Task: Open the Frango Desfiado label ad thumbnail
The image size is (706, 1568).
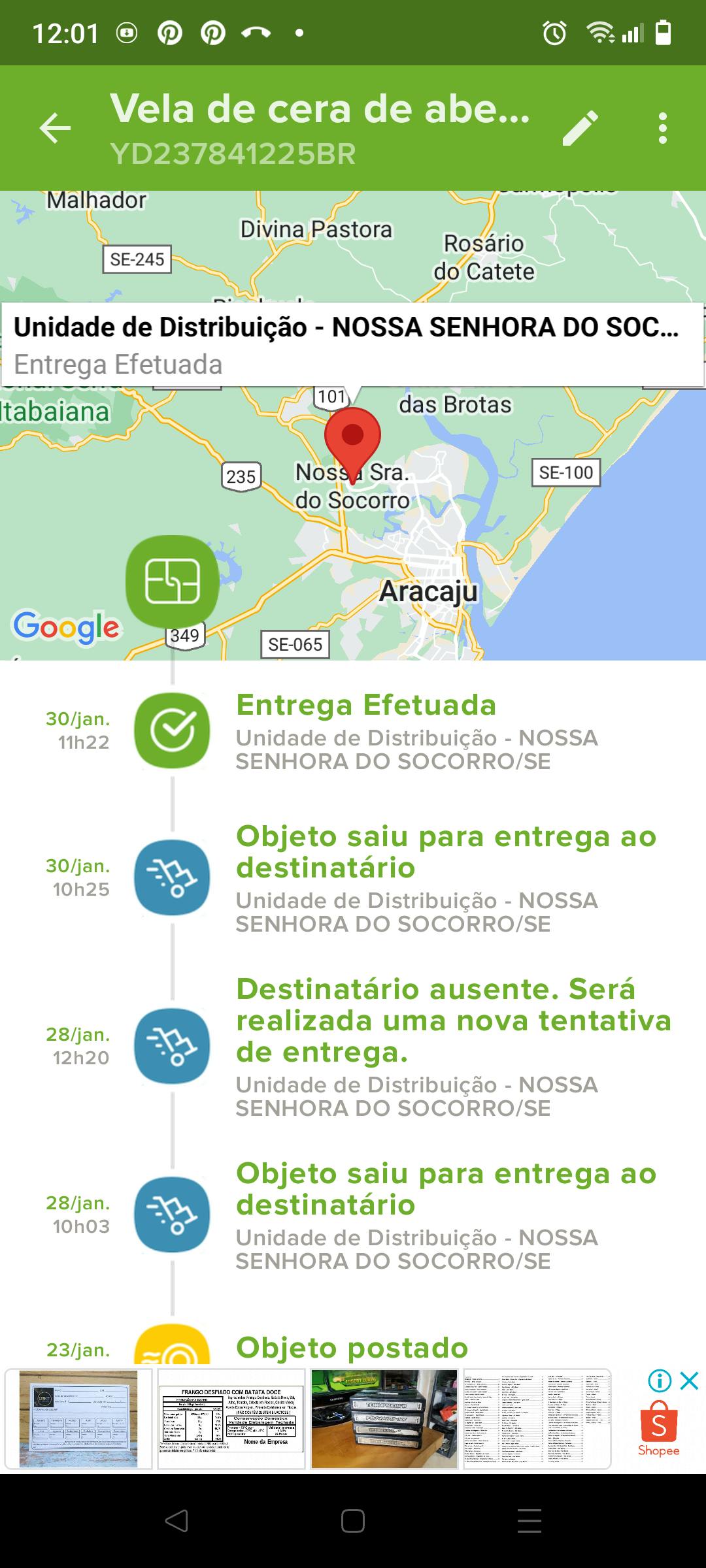Action: 231,1419
